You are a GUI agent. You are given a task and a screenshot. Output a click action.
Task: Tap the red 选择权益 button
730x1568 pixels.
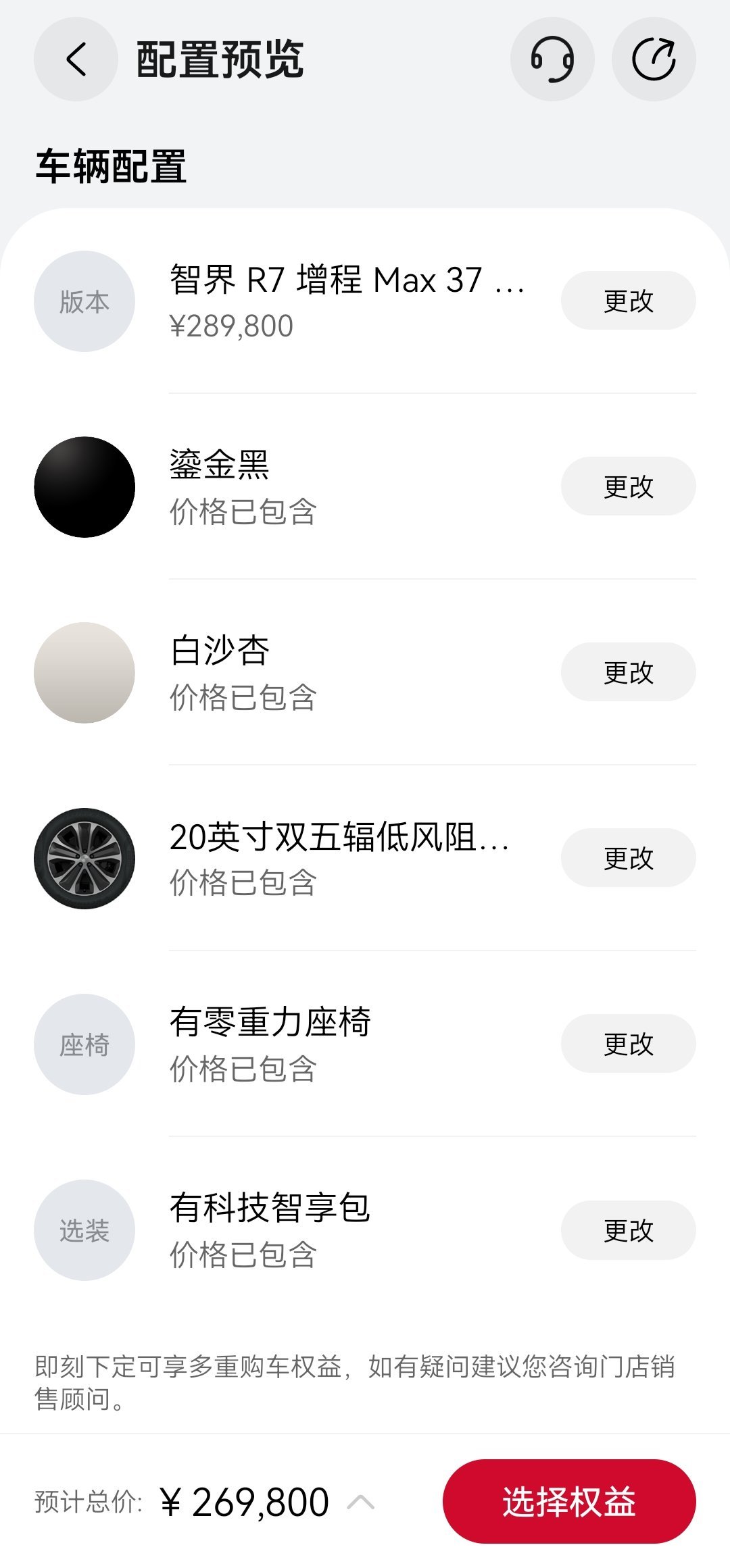coord(568,1501)
